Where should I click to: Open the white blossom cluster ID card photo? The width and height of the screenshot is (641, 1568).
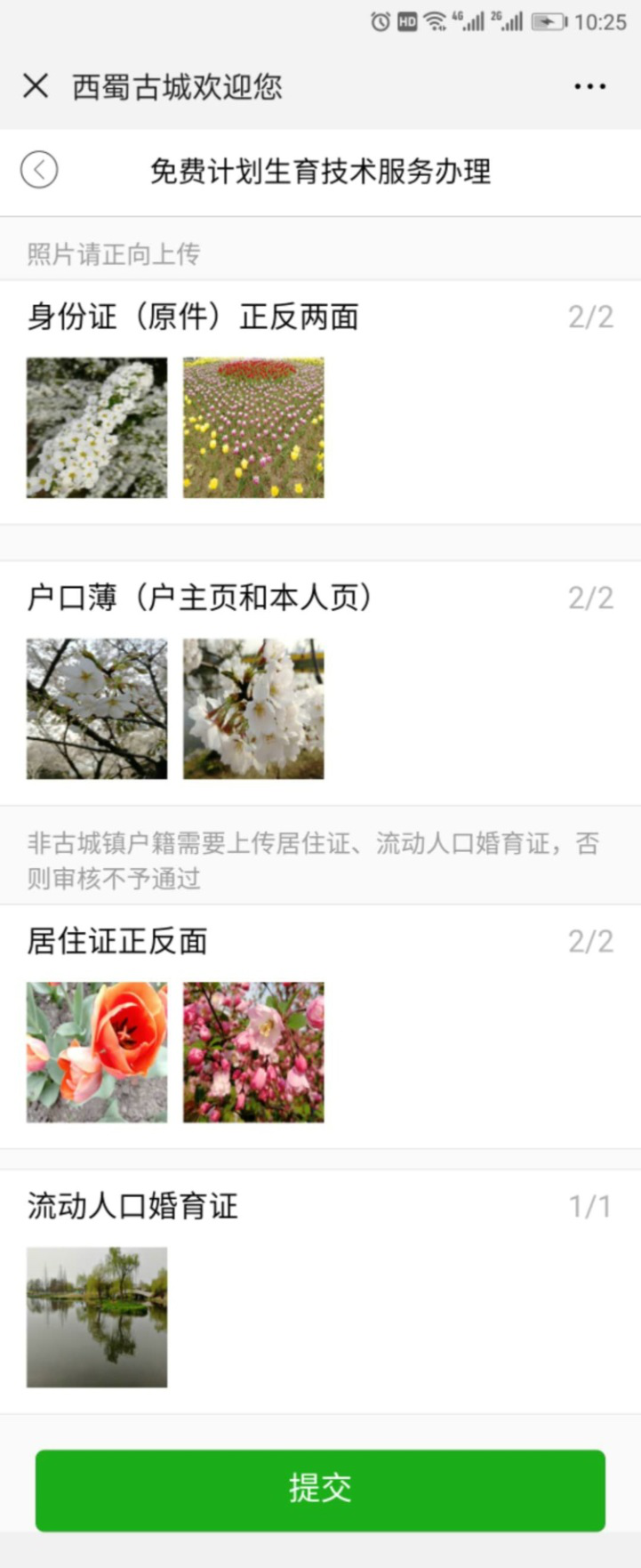(97, 428)
